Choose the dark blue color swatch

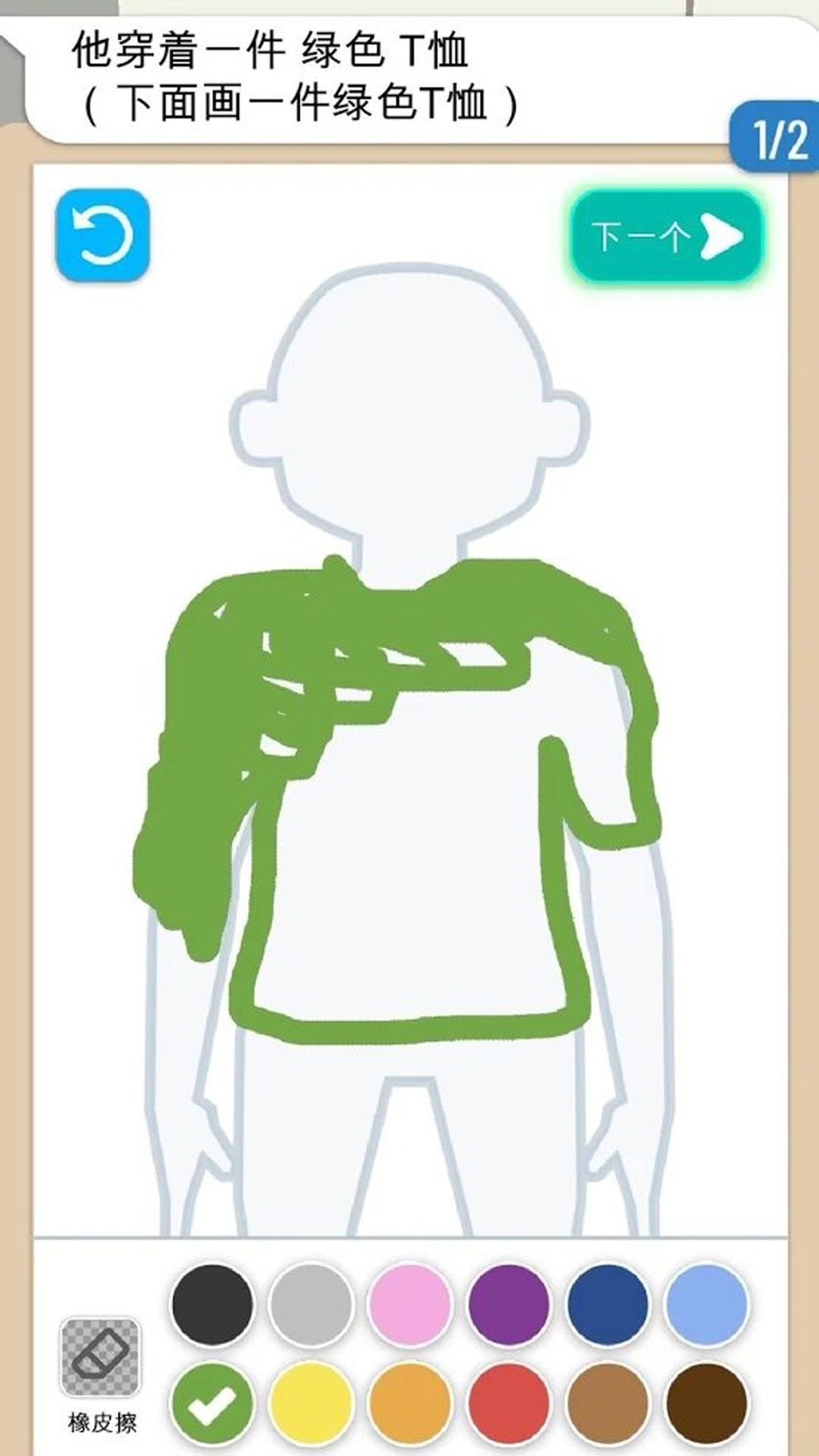607,1304
